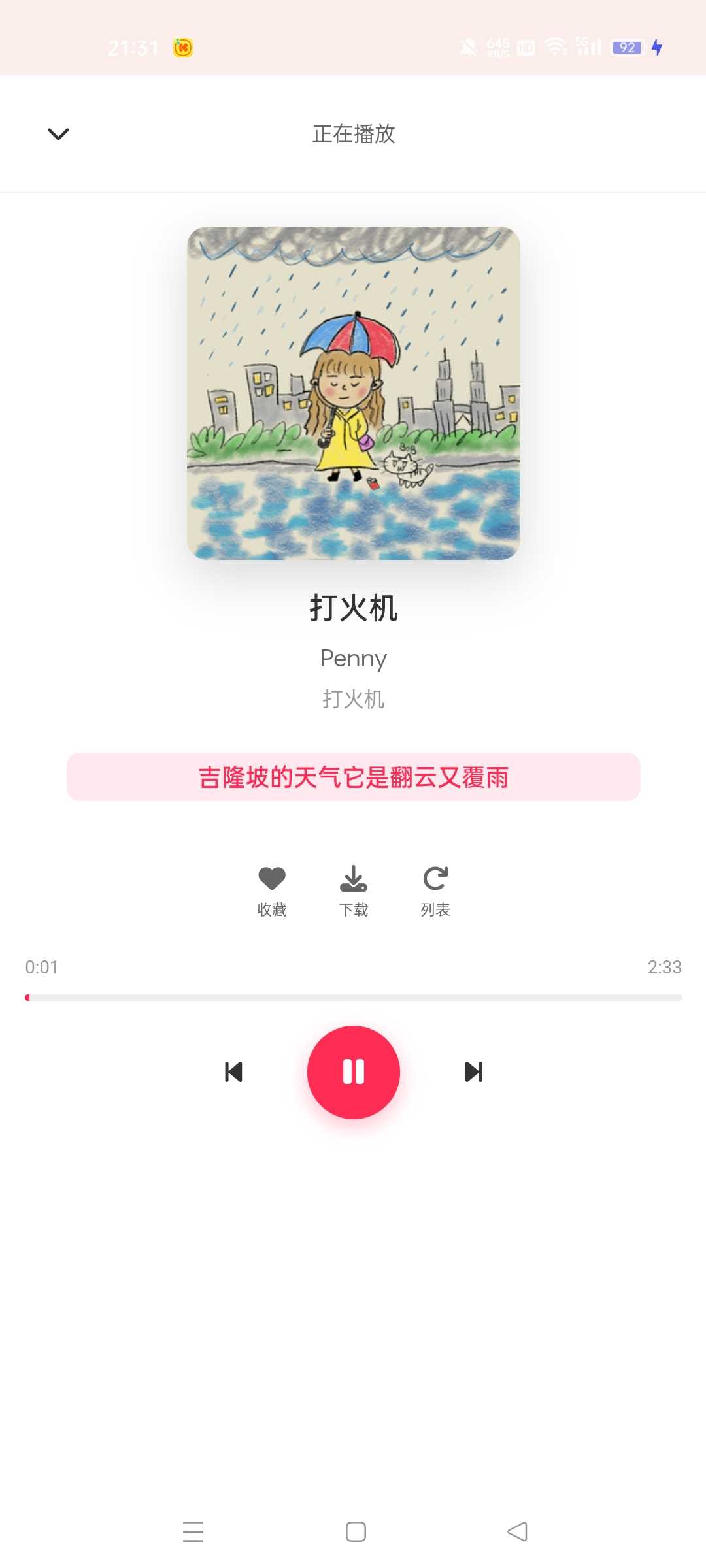Favorite this song with 收藏

click(x=272, y=890)
